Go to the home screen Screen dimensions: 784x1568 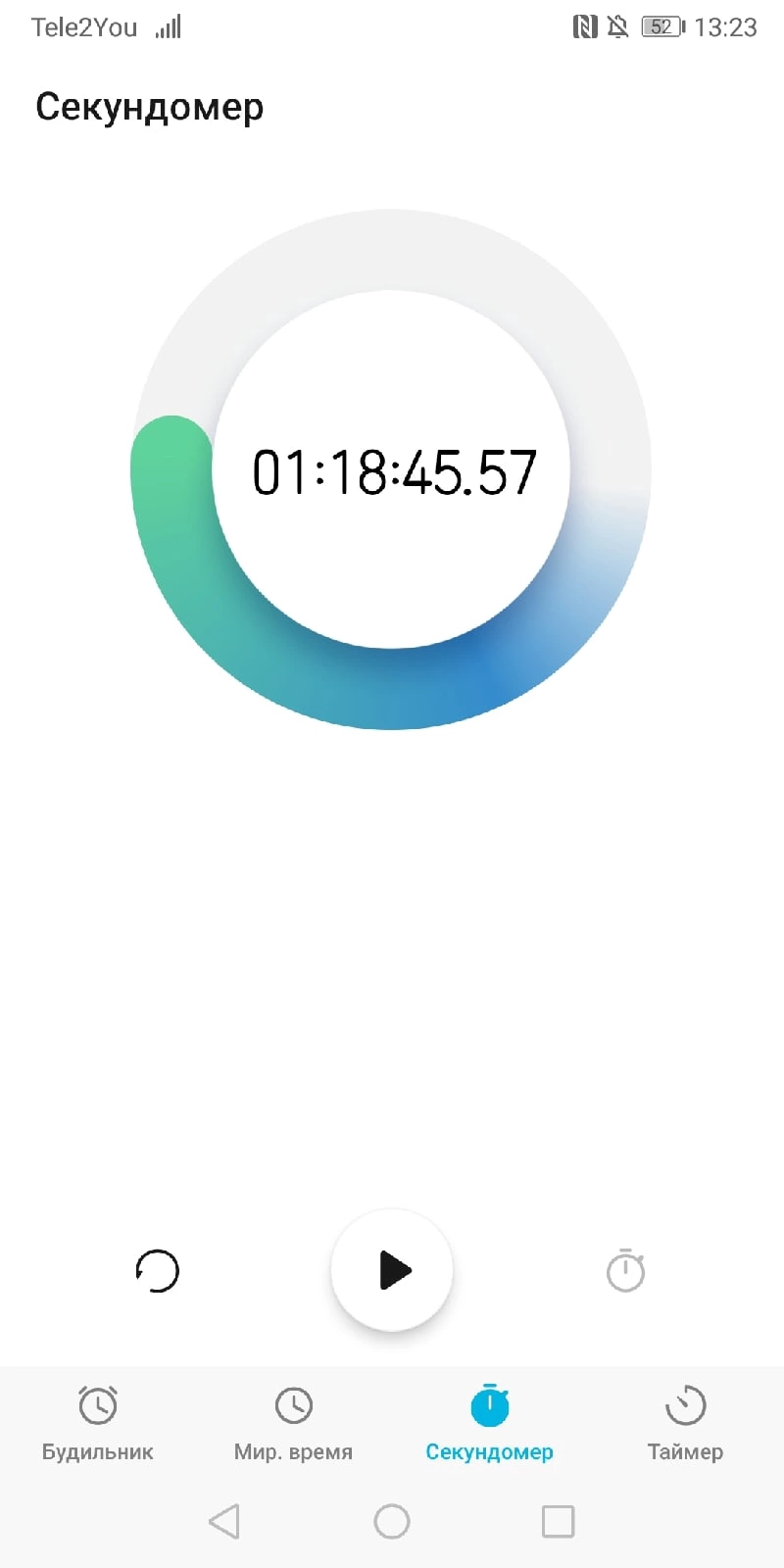pos(392,1521)
